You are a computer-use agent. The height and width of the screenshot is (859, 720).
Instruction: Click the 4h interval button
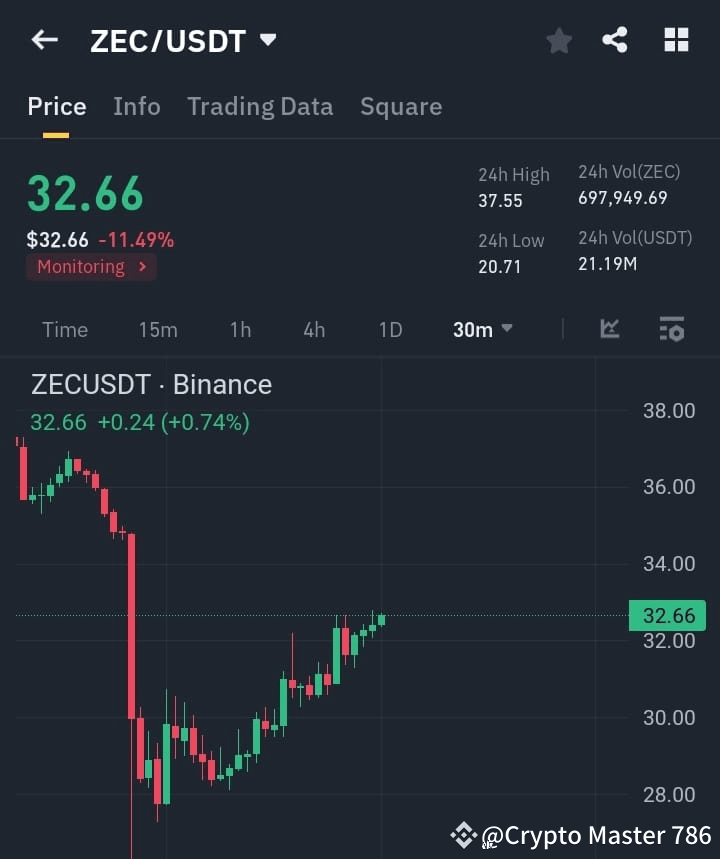click(x=314, y=329)
